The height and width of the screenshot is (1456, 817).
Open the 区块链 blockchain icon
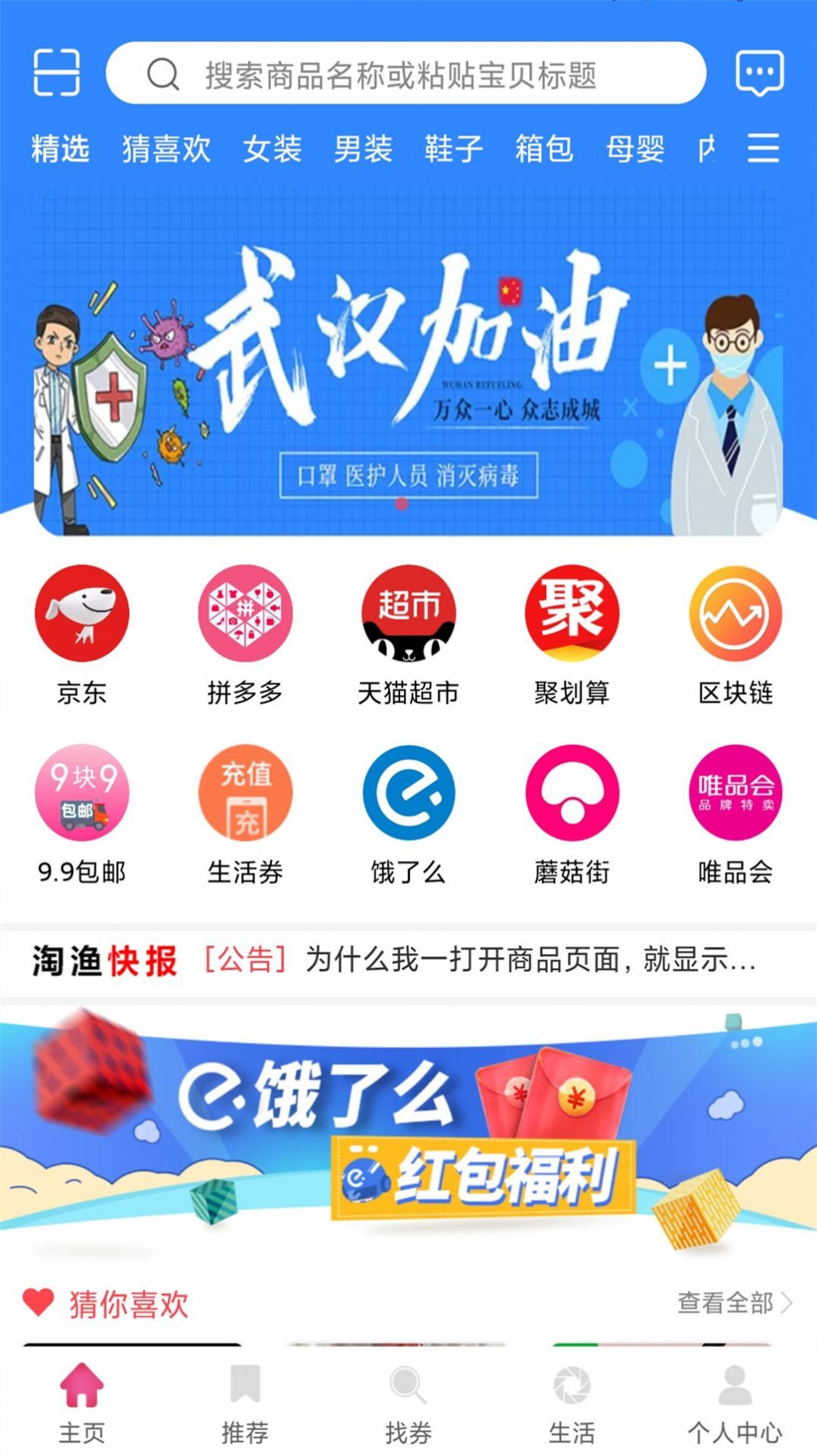point(733,613)
